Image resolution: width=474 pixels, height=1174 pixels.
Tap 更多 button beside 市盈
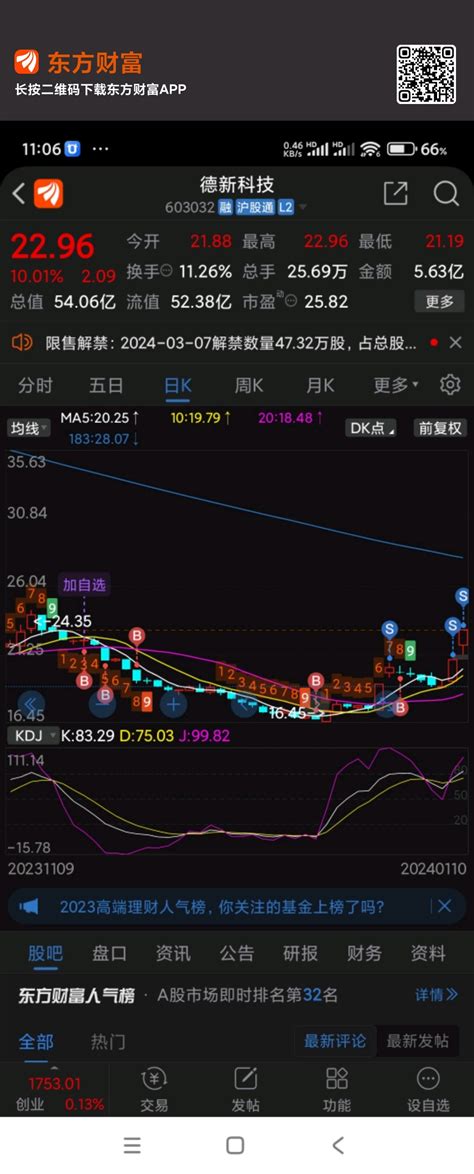(440, 302)
